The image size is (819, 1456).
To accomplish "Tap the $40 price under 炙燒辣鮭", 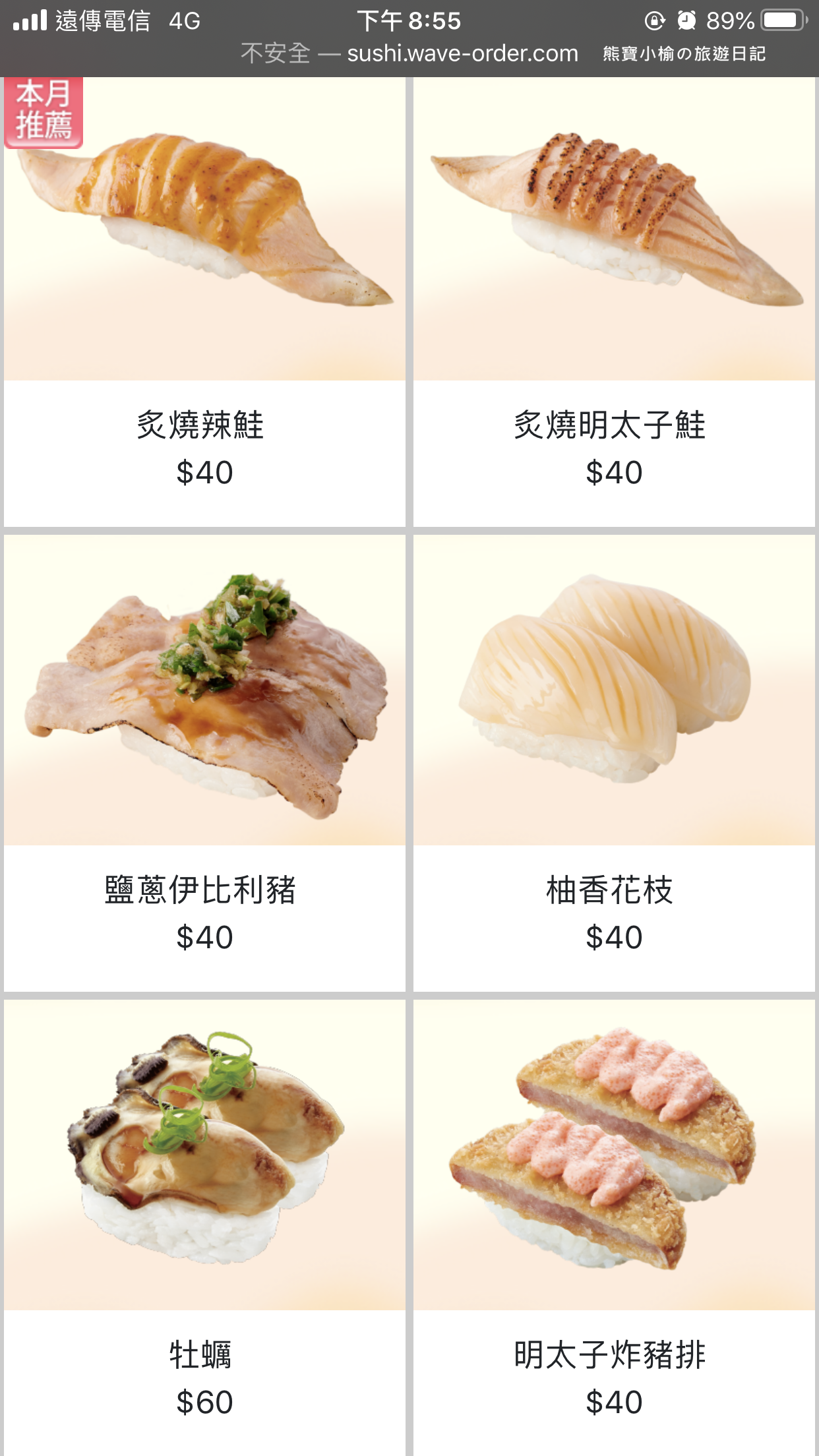I will [204, 472].
